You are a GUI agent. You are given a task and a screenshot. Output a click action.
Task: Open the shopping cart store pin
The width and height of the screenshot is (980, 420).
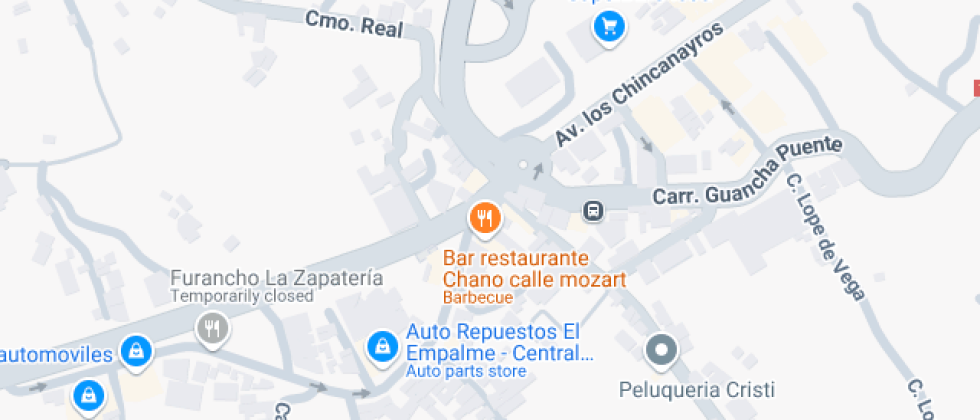click(608, 26)
